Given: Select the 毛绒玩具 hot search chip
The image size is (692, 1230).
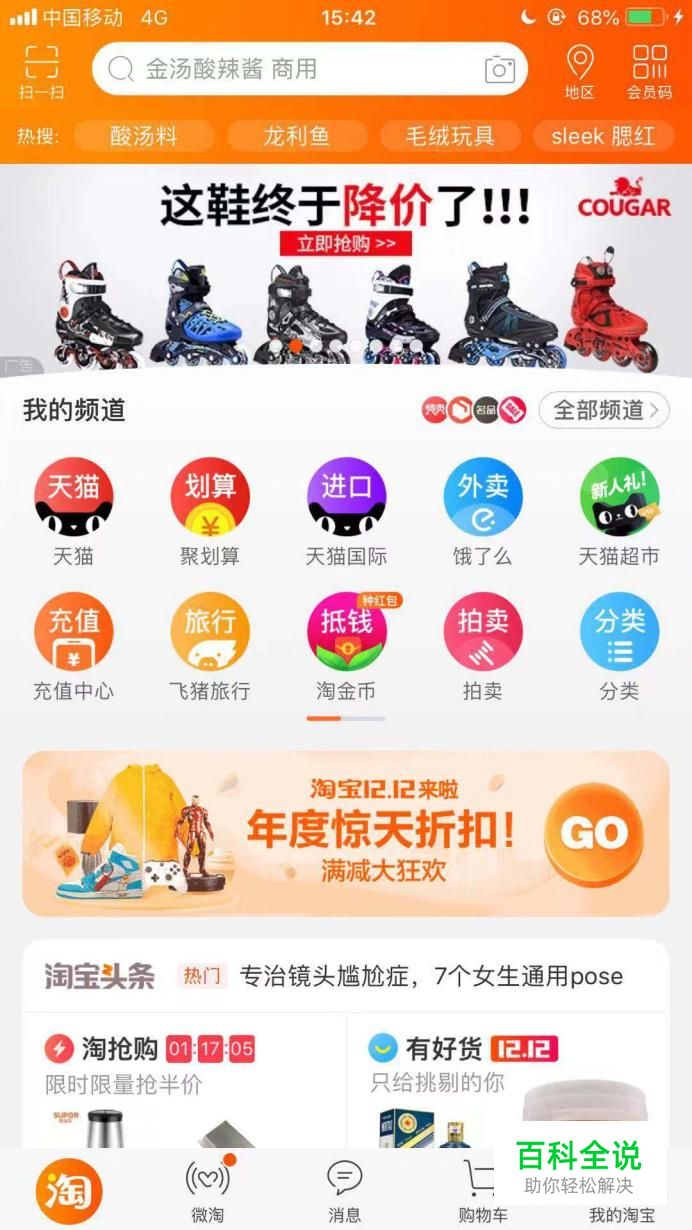Looking at the screenshot, I should click(450, 136).
